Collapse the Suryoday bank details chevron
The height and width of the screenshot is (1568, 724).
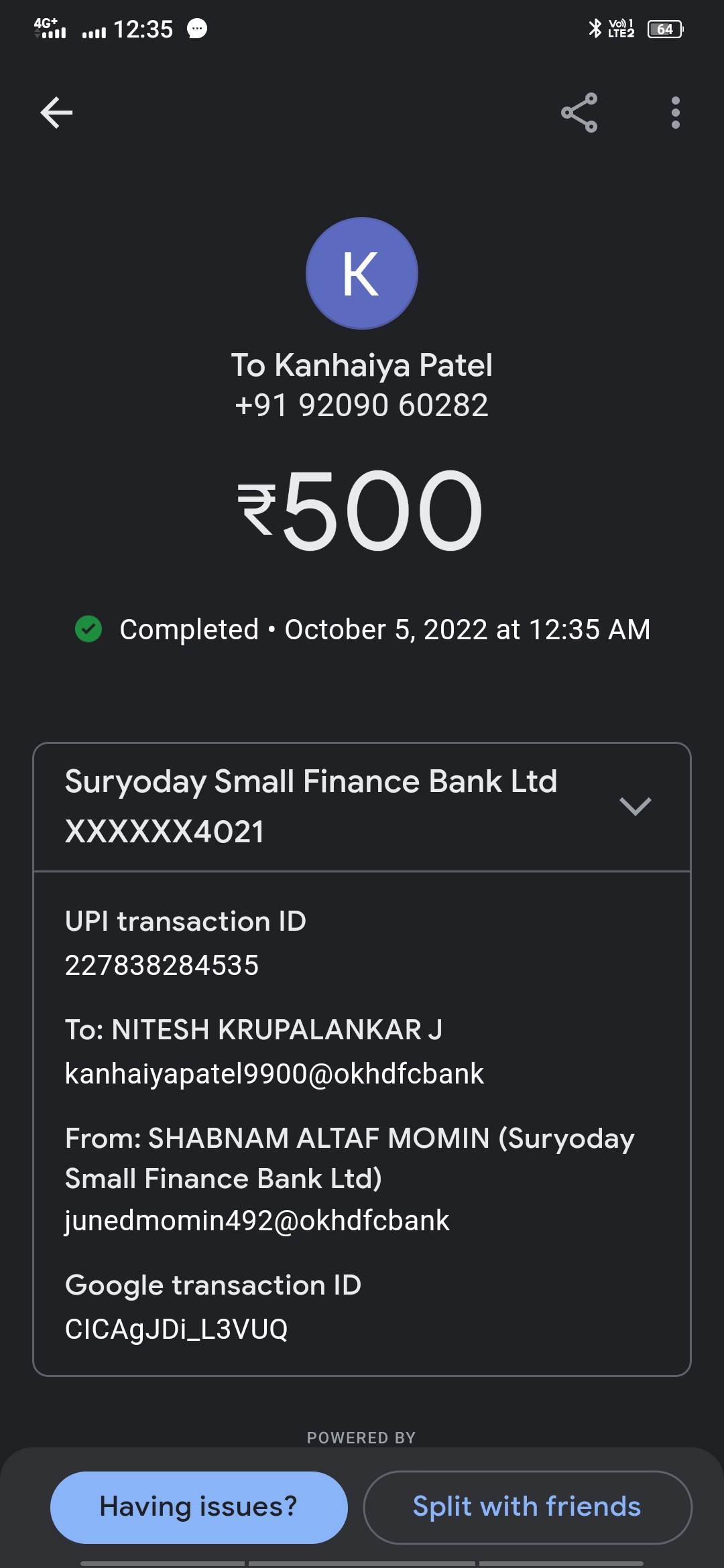click(x=635, y=806)
